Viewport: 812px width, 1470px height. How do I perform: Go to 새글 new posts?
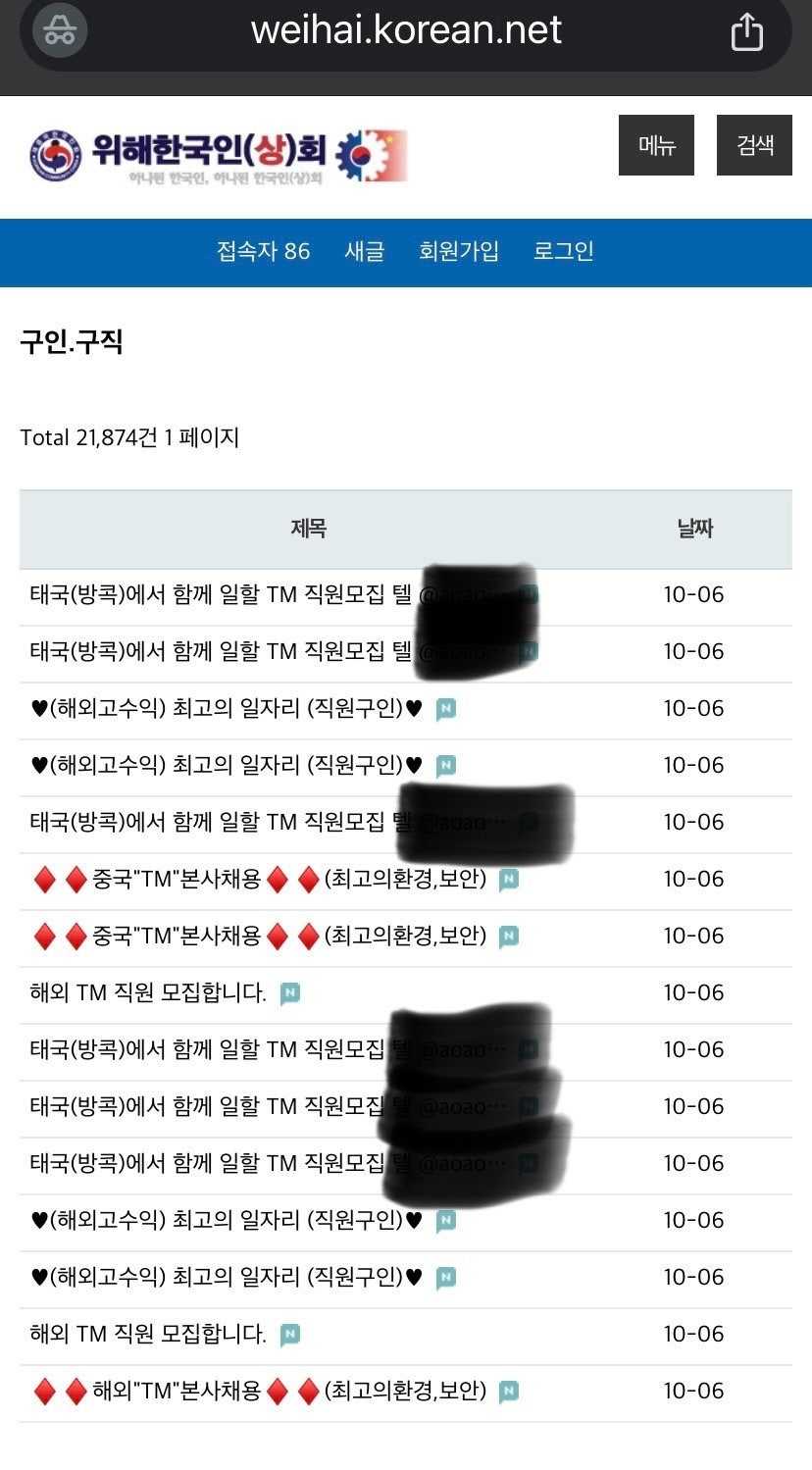(x=364, y=251)
